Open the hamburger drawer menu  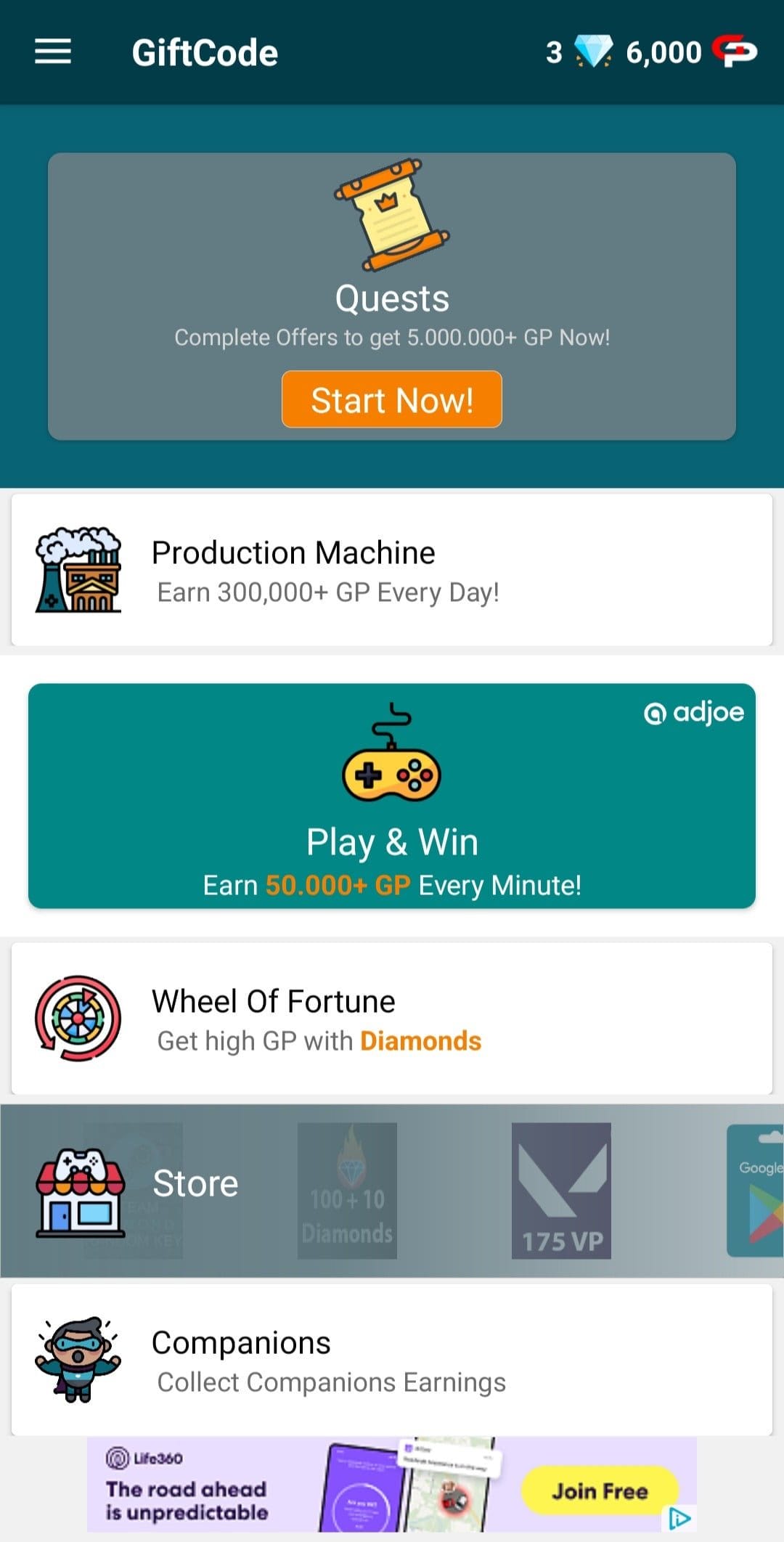(53, 52)
